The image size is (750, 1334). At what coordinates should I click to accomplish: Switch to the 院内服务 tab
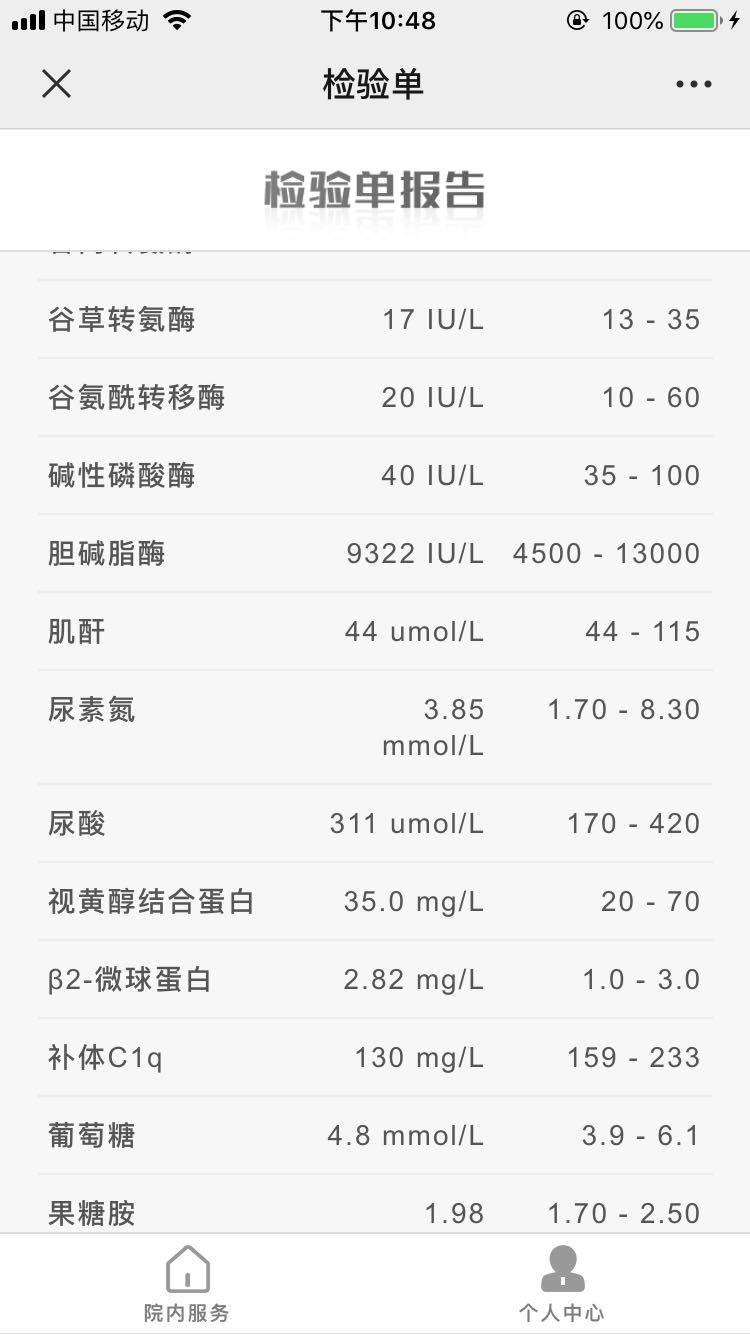pyautogui.click(x=187, y=1284)
